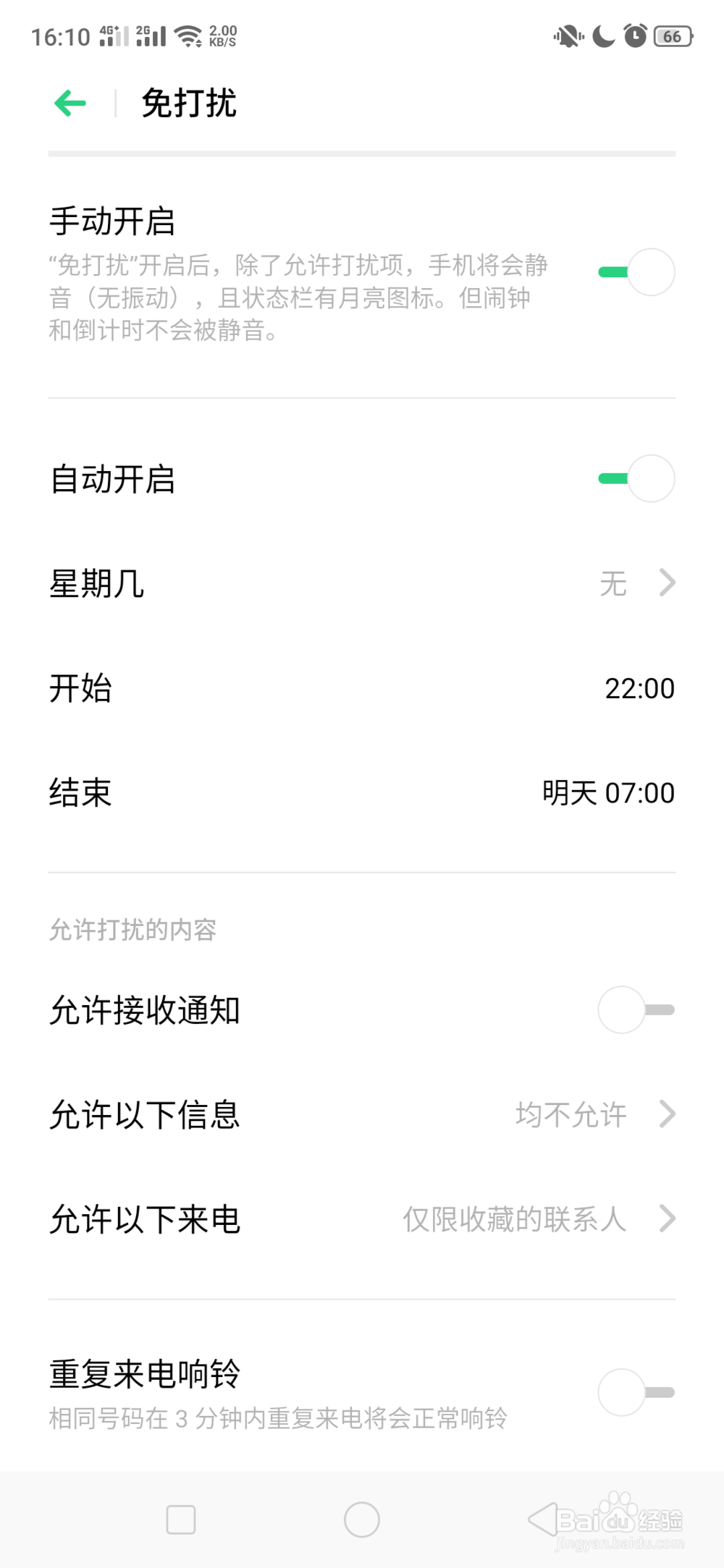The height and width of the screenshot is (1568, 724).
Task: Change the 结束 time of 明天 07:00
Action: [362, 792]
